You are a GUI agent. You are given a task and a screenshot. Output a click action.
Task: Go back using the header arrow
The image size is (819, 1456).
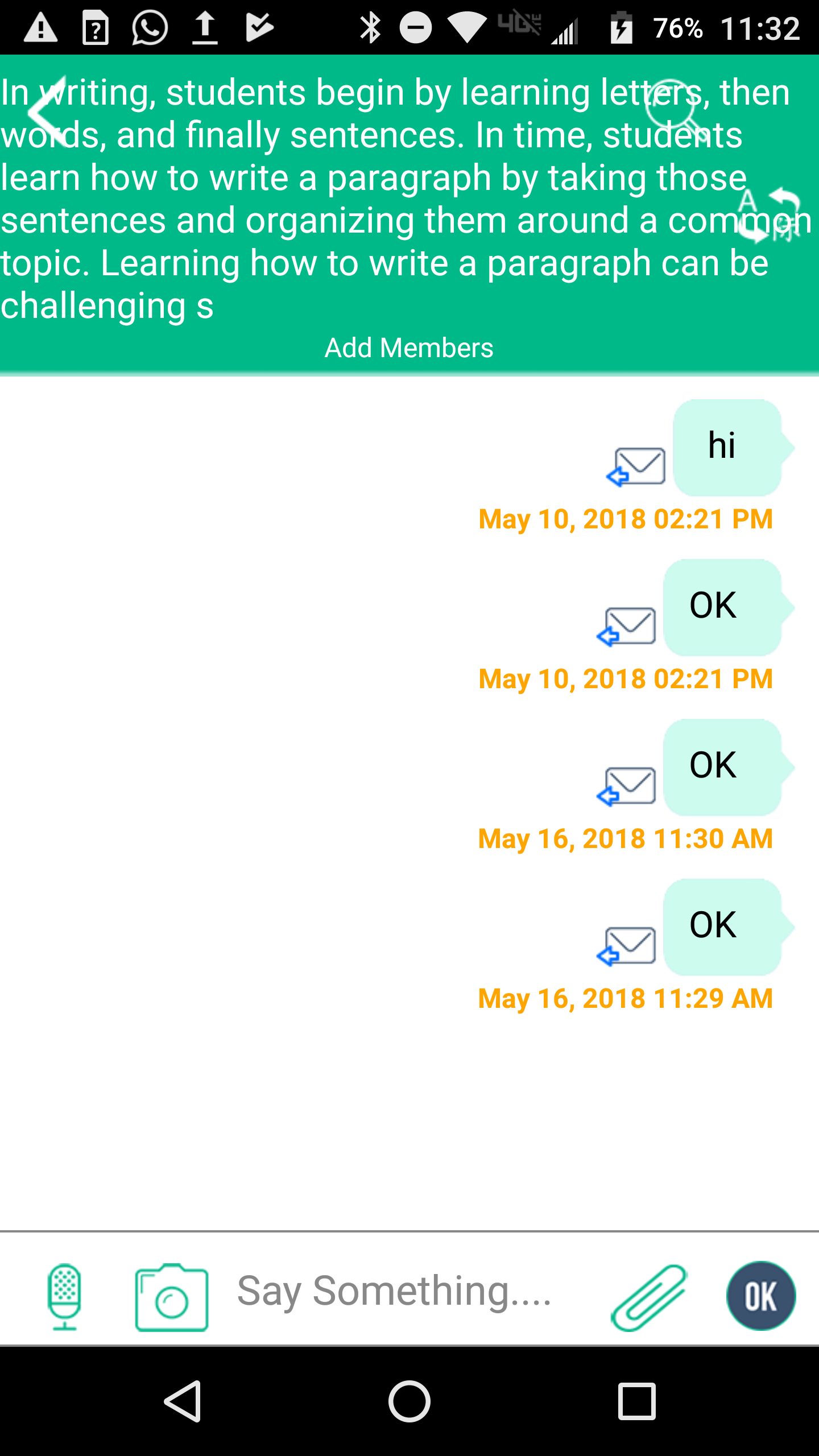tap(47, 111)
